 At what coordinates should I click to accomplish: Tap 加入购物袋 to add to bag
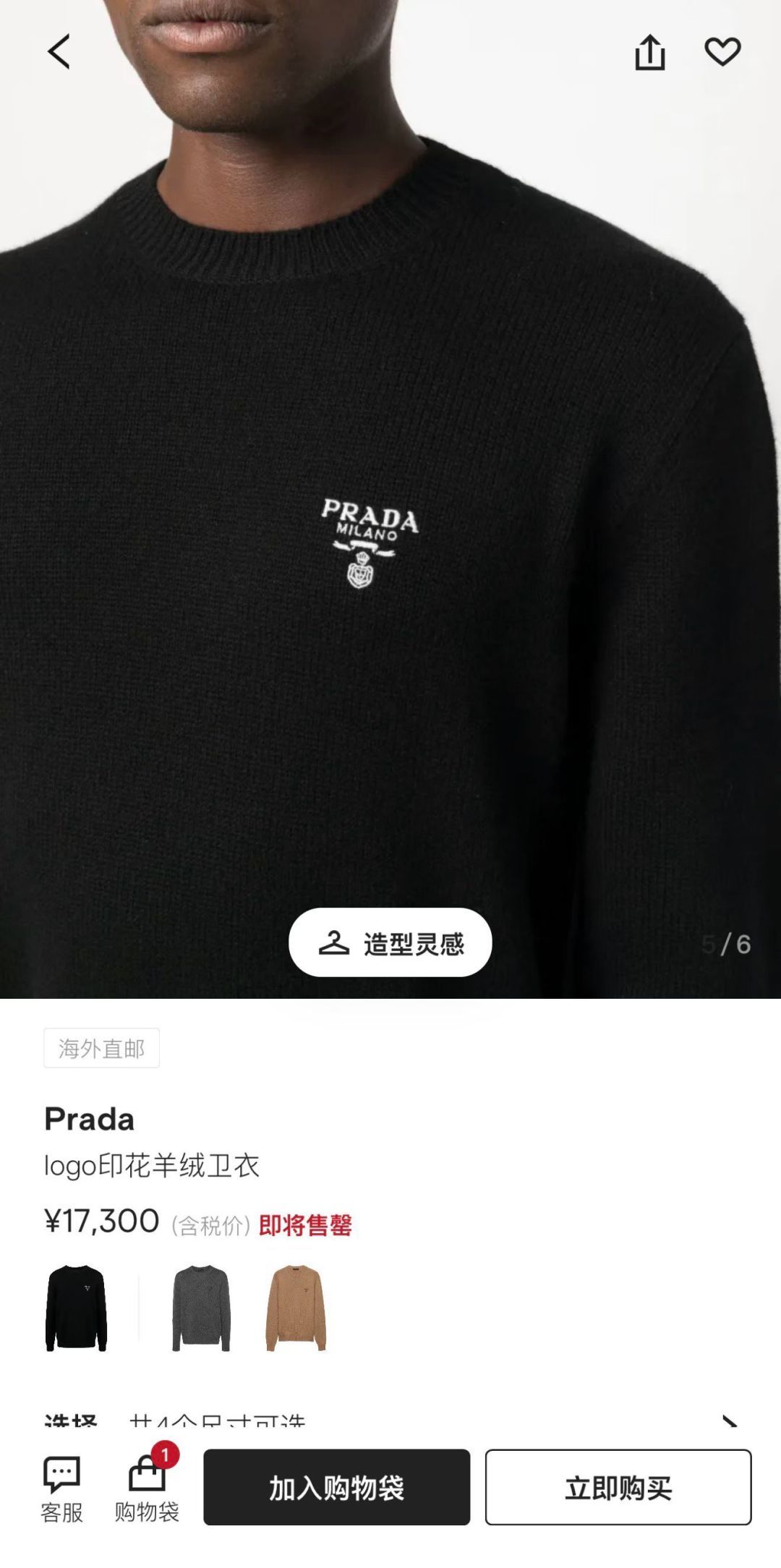[x=336, y=1488]
